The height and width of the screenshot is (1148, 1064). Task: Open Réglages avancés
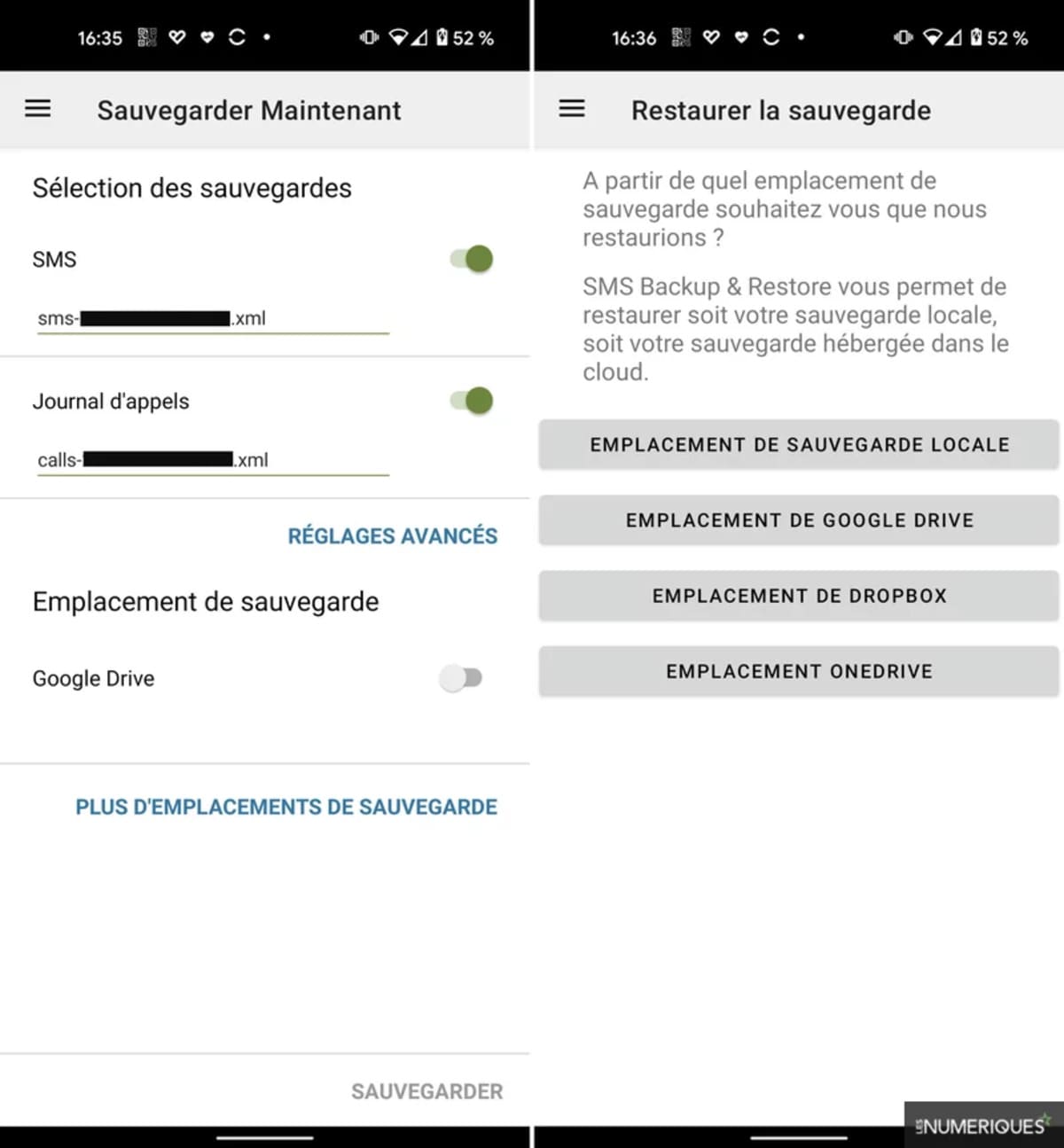click(x=392, y=535)
